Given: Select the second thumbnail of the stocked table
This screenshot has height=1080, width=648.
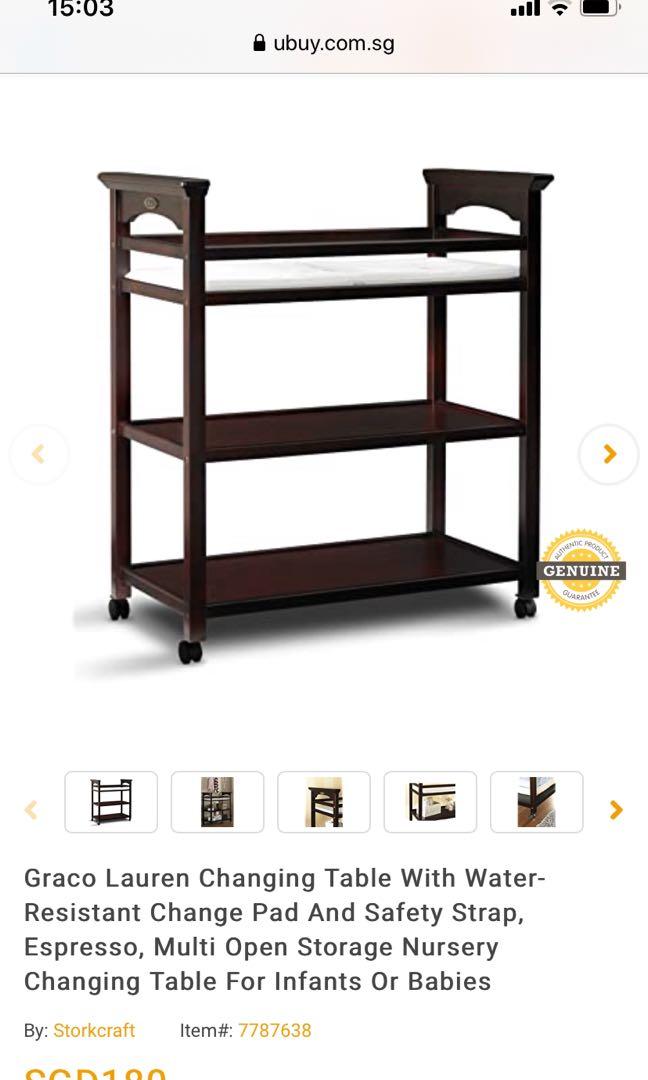Looking at the screenshot, I should coord(217,802).
